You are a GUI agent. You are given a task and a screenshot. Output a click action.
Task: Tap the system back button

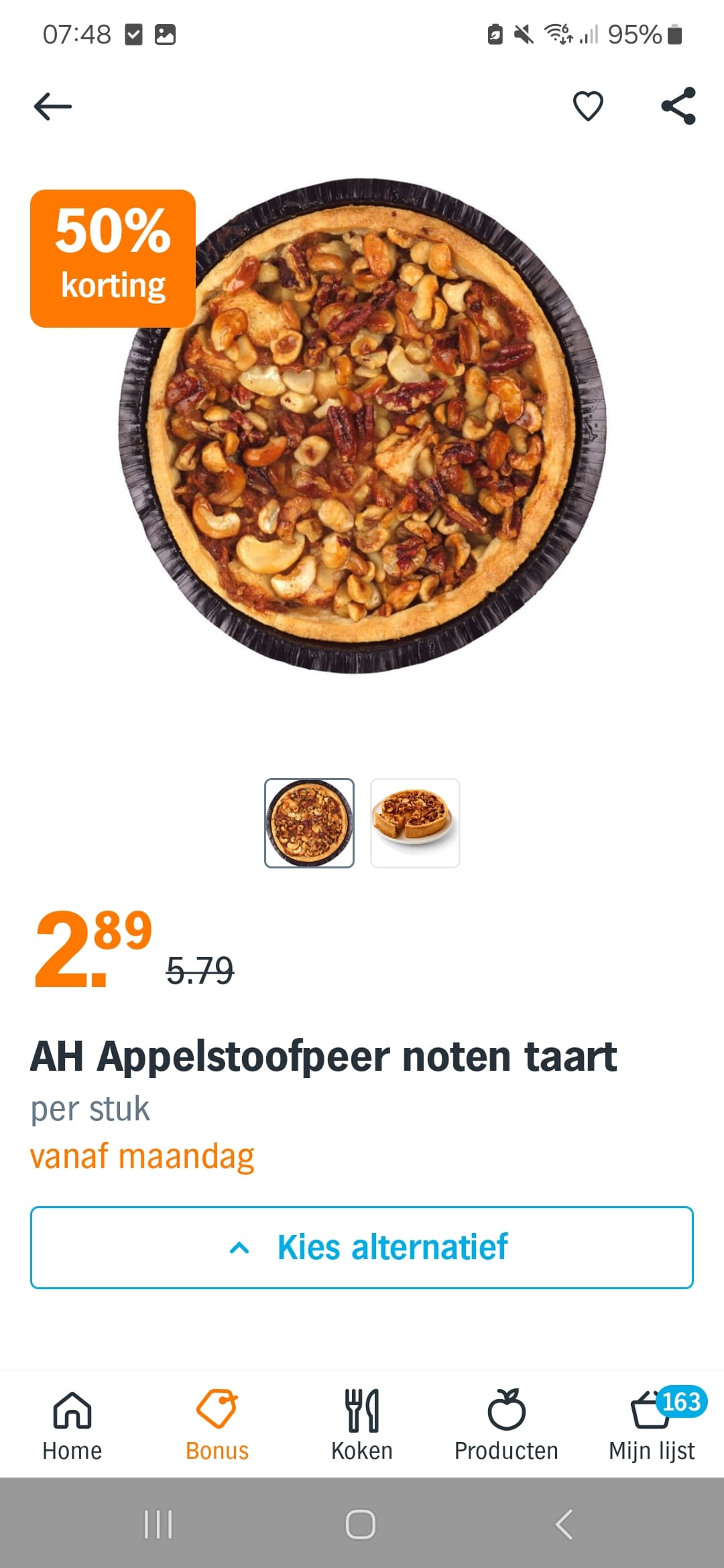[564, 1524]
